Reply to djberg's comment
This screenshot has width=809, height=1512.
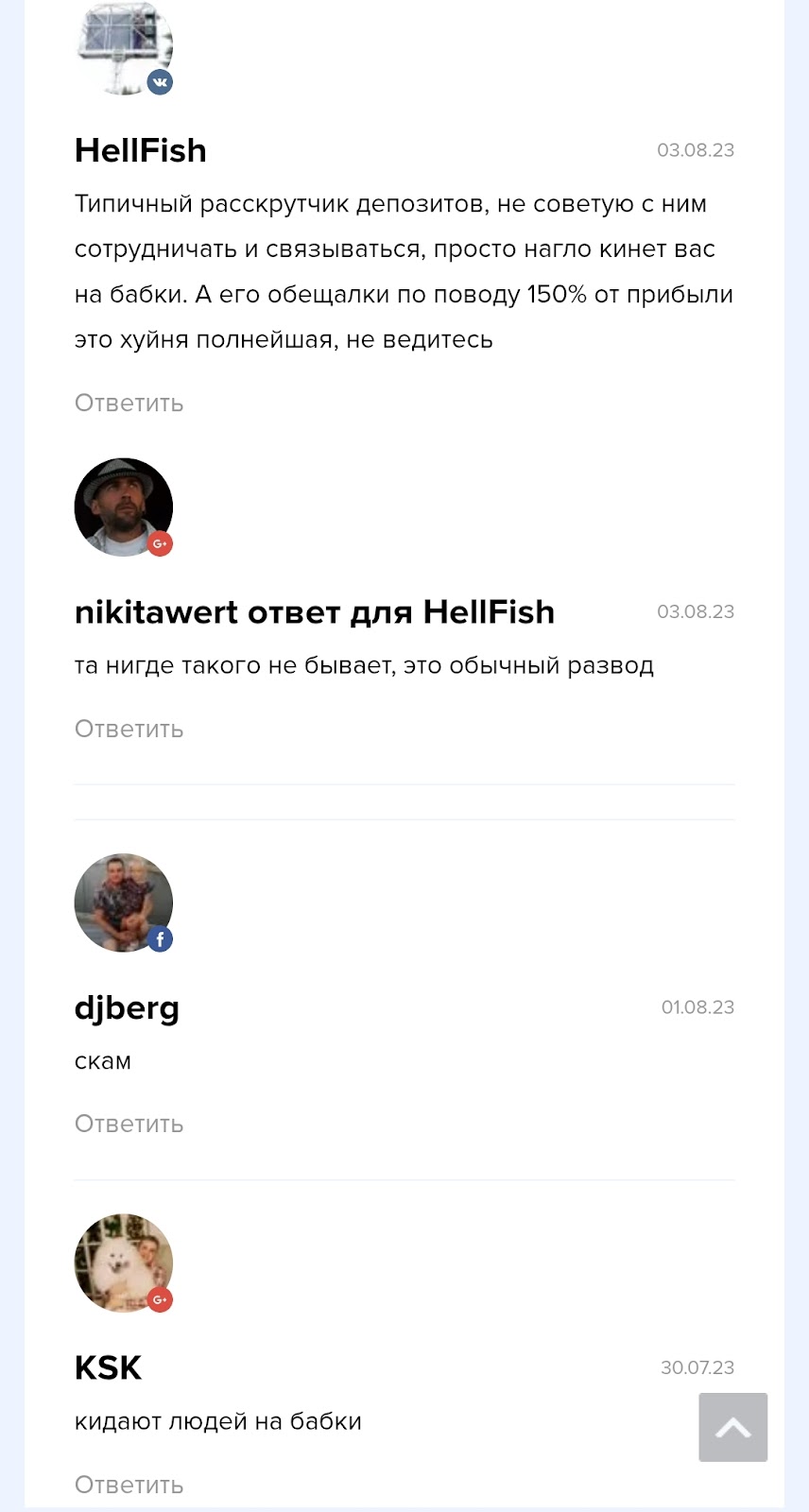(129, 1125)
